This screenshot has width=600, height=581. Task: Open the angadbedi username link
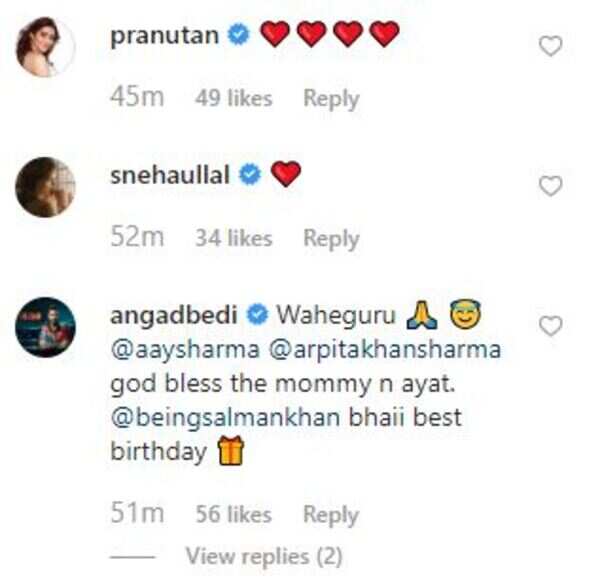(x=172, y=315)
